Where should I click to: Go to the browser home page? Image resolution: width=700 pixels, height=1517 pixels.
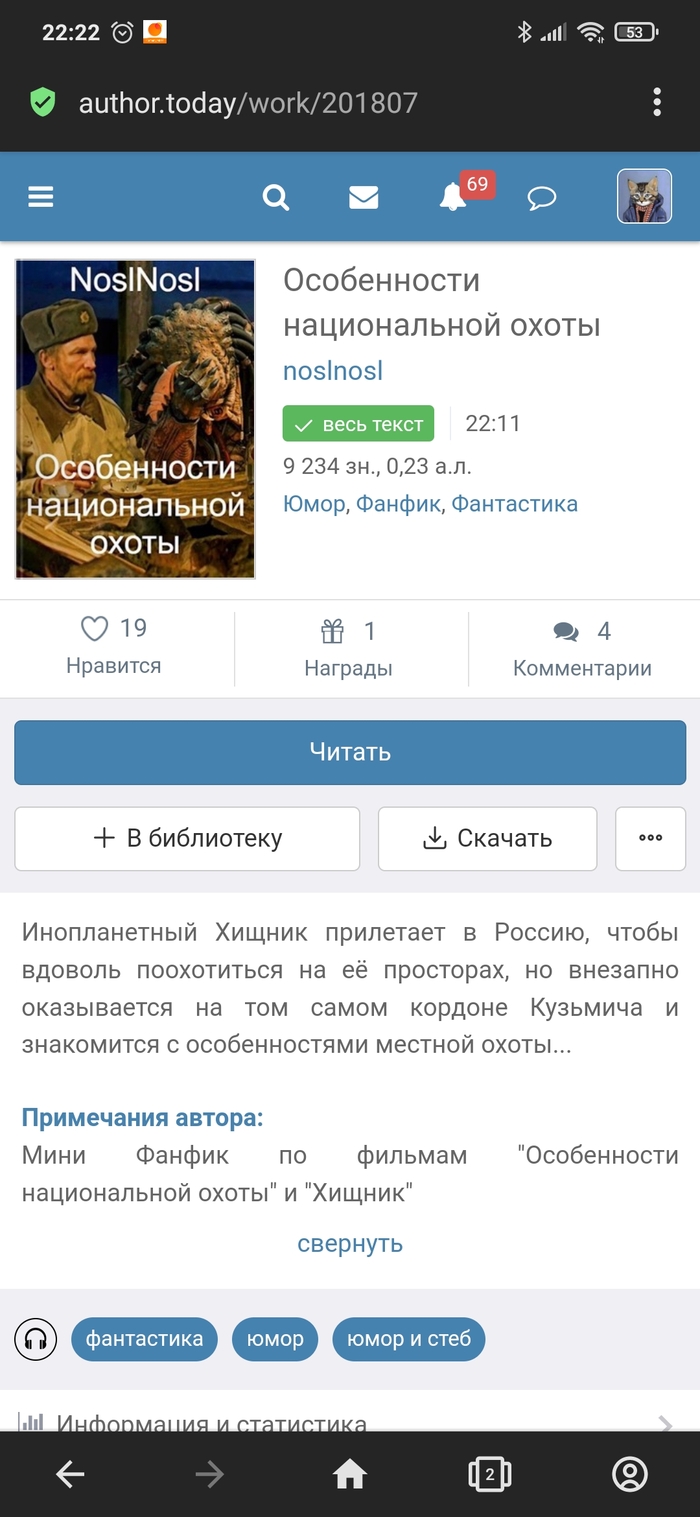(x=350, y=1474)
